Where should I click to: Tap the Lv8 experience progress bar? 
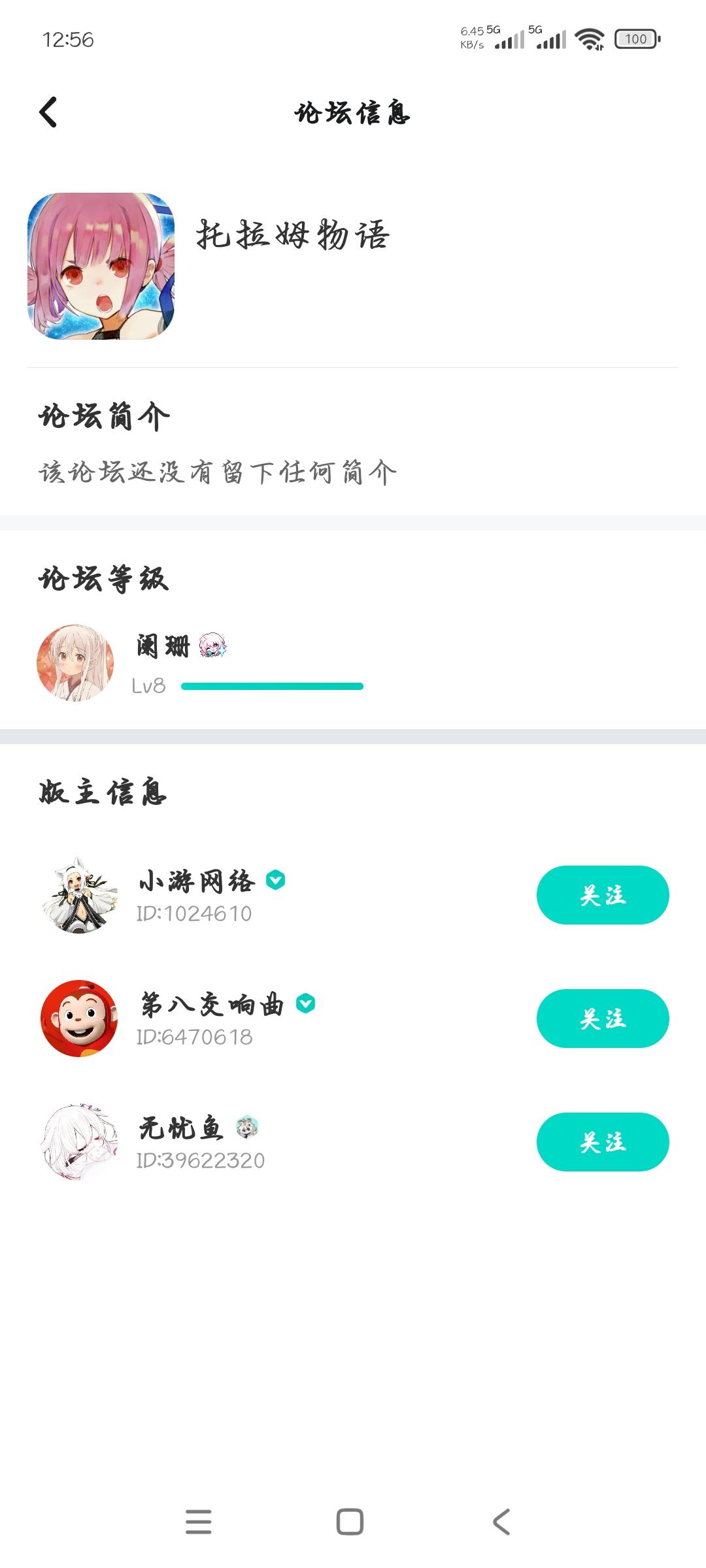pyautogui.click(x=271, y=686)
